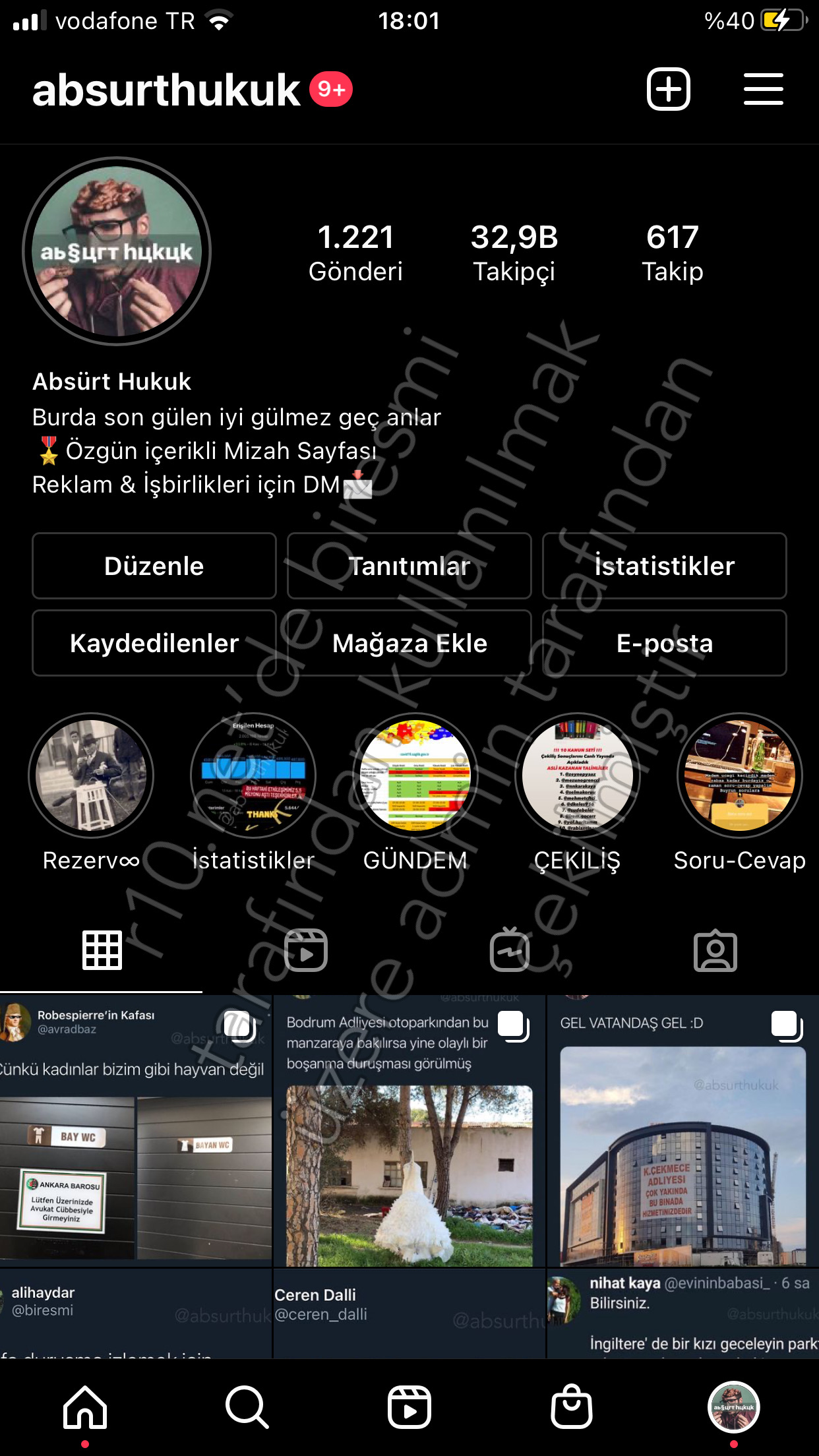
Task: Open the shop bag tab
Action: point(571,1407)
